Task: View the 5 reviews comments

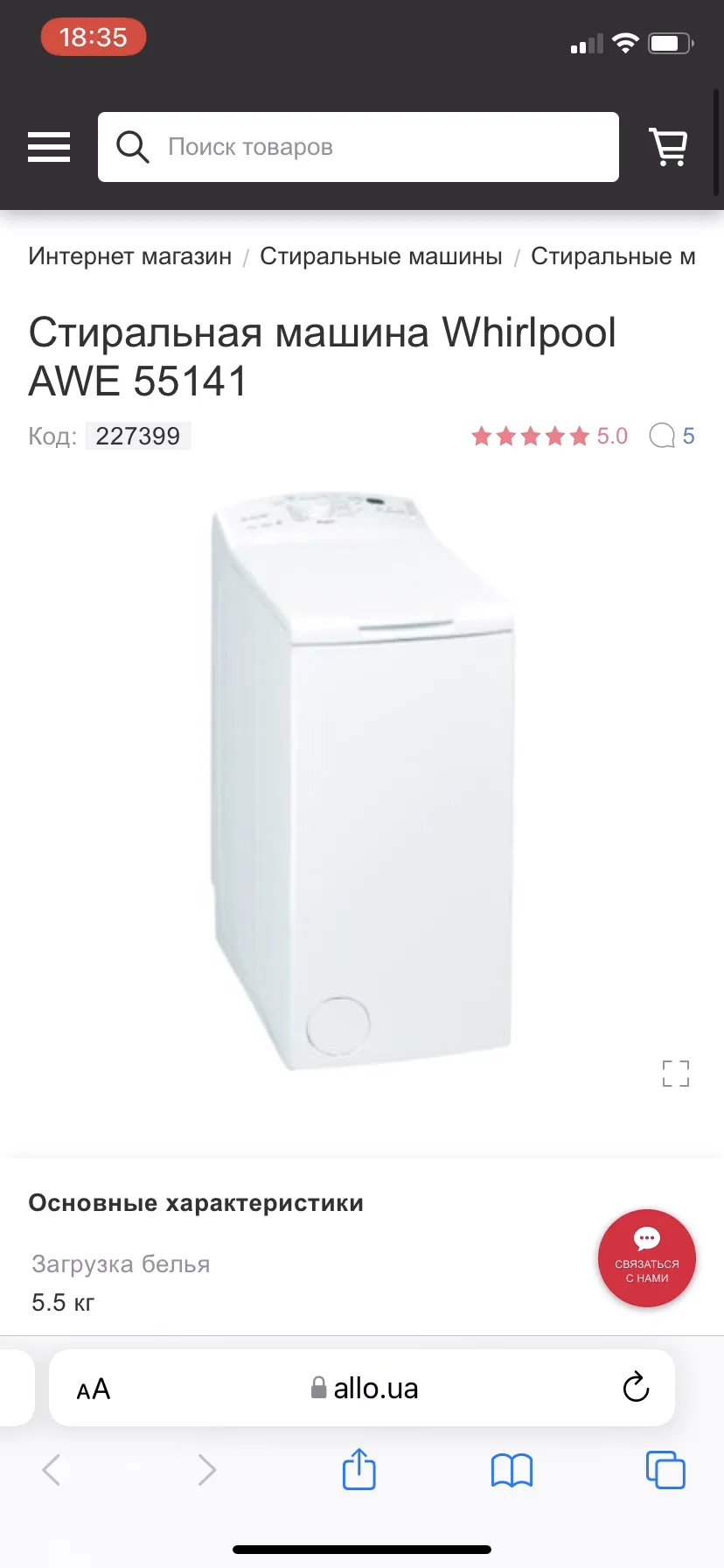Action: click(x=672, y=436)
